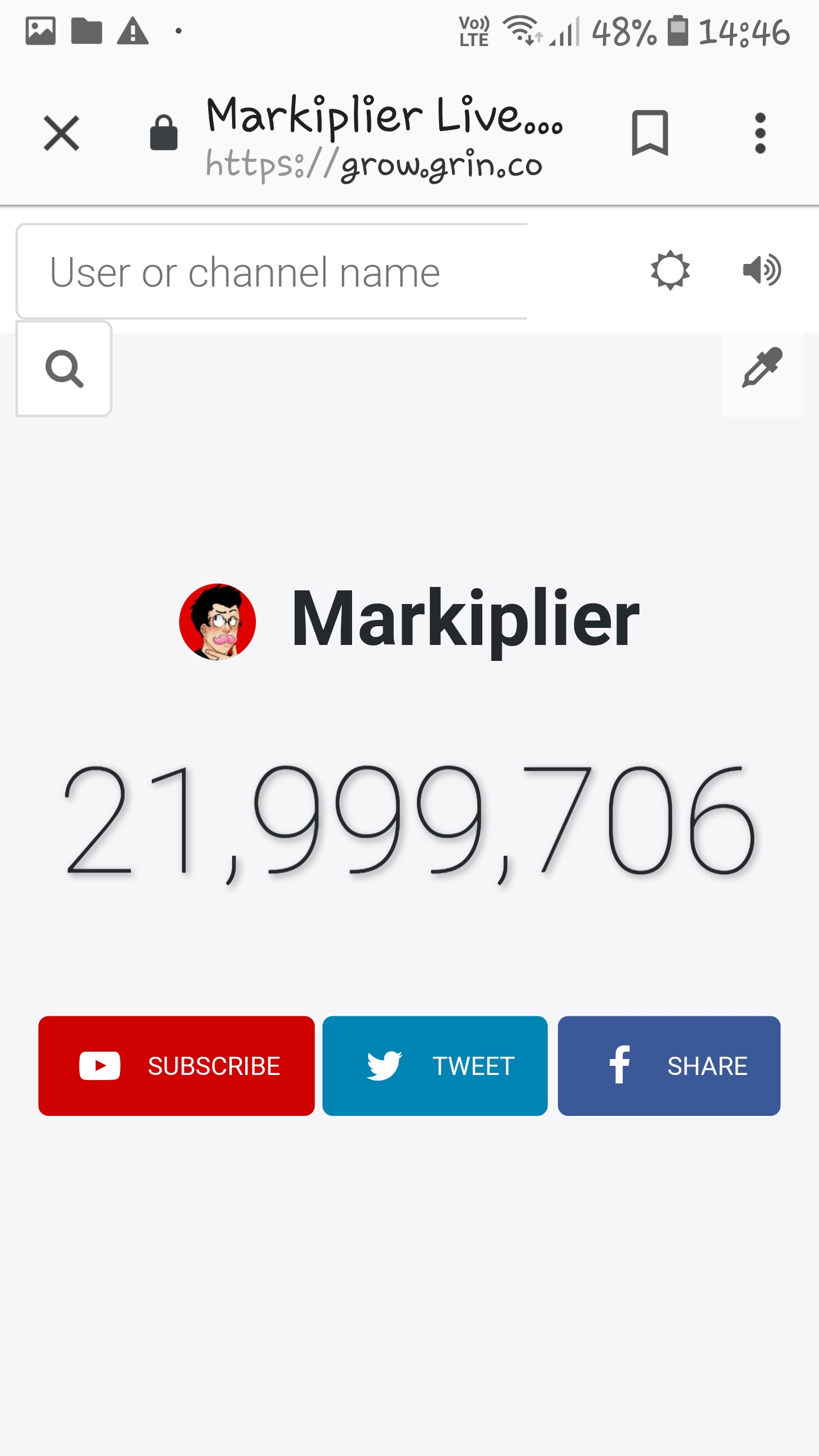Bookmark this page
Screen dimensions: 819x1456
(650, 133)
